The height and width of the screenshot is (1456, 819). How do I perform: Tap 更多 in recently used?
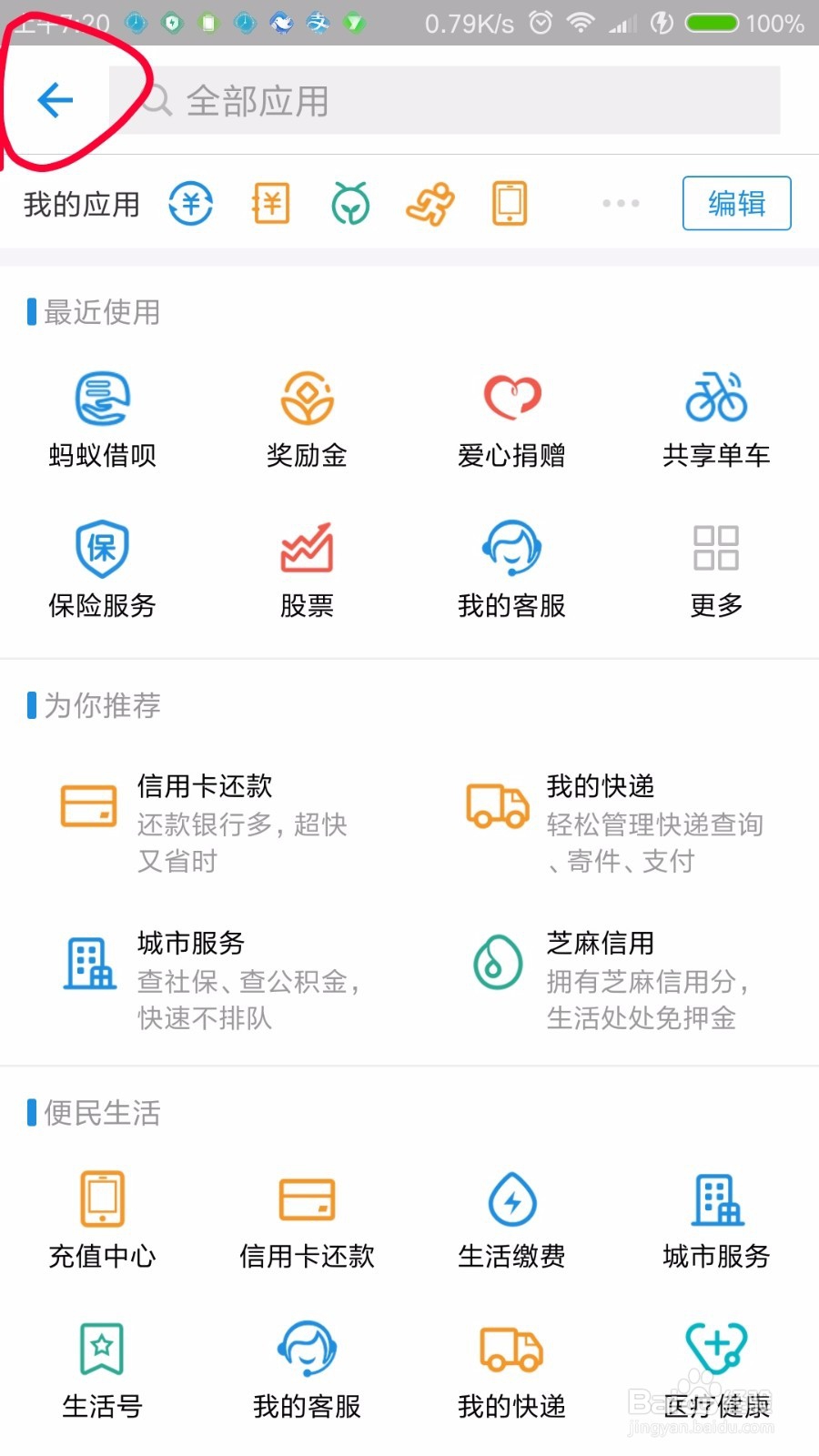click(716, 568)
